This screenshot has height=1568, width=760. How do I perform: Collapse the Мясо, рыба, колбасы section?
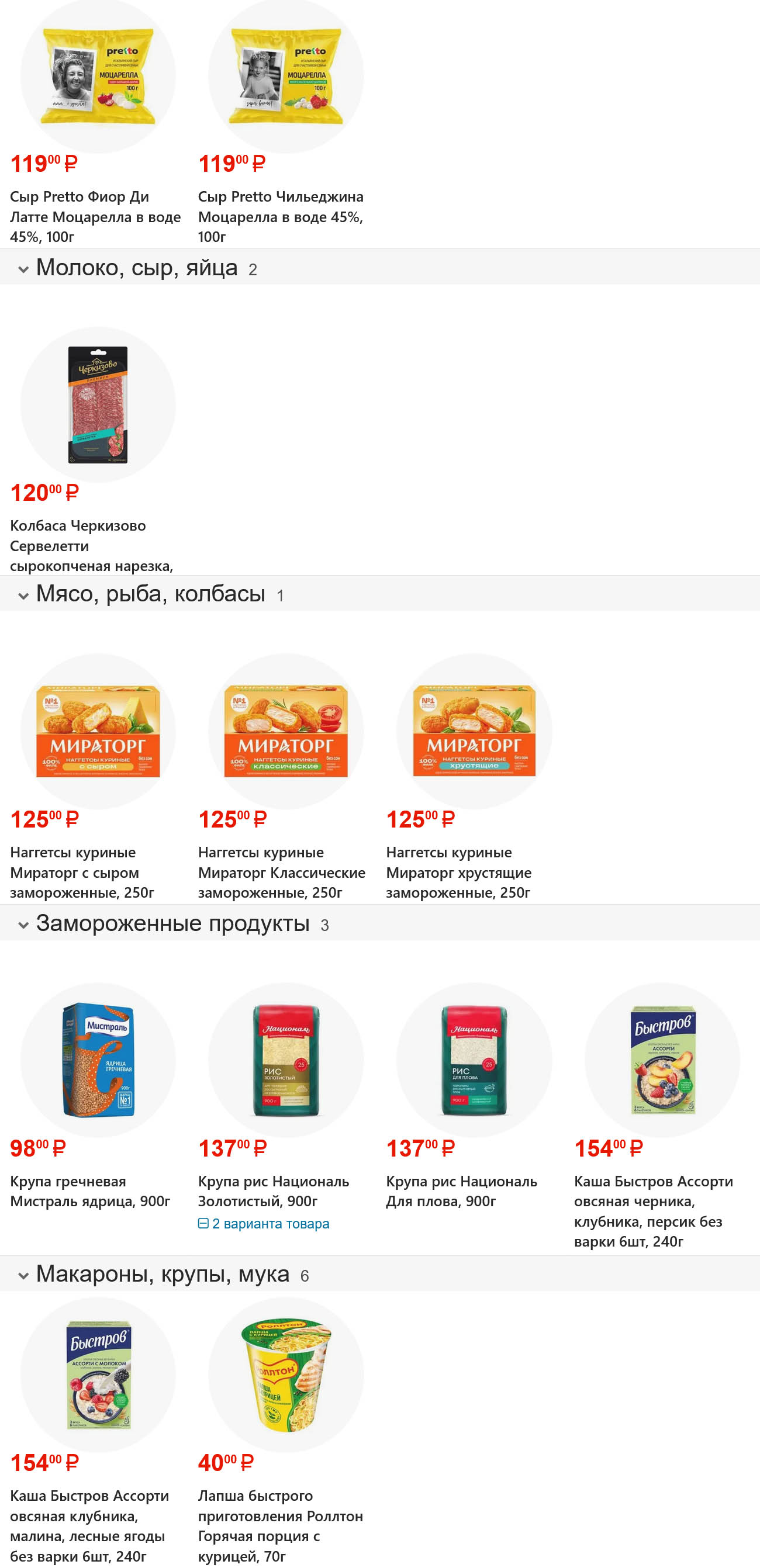(x=23, y=596)
